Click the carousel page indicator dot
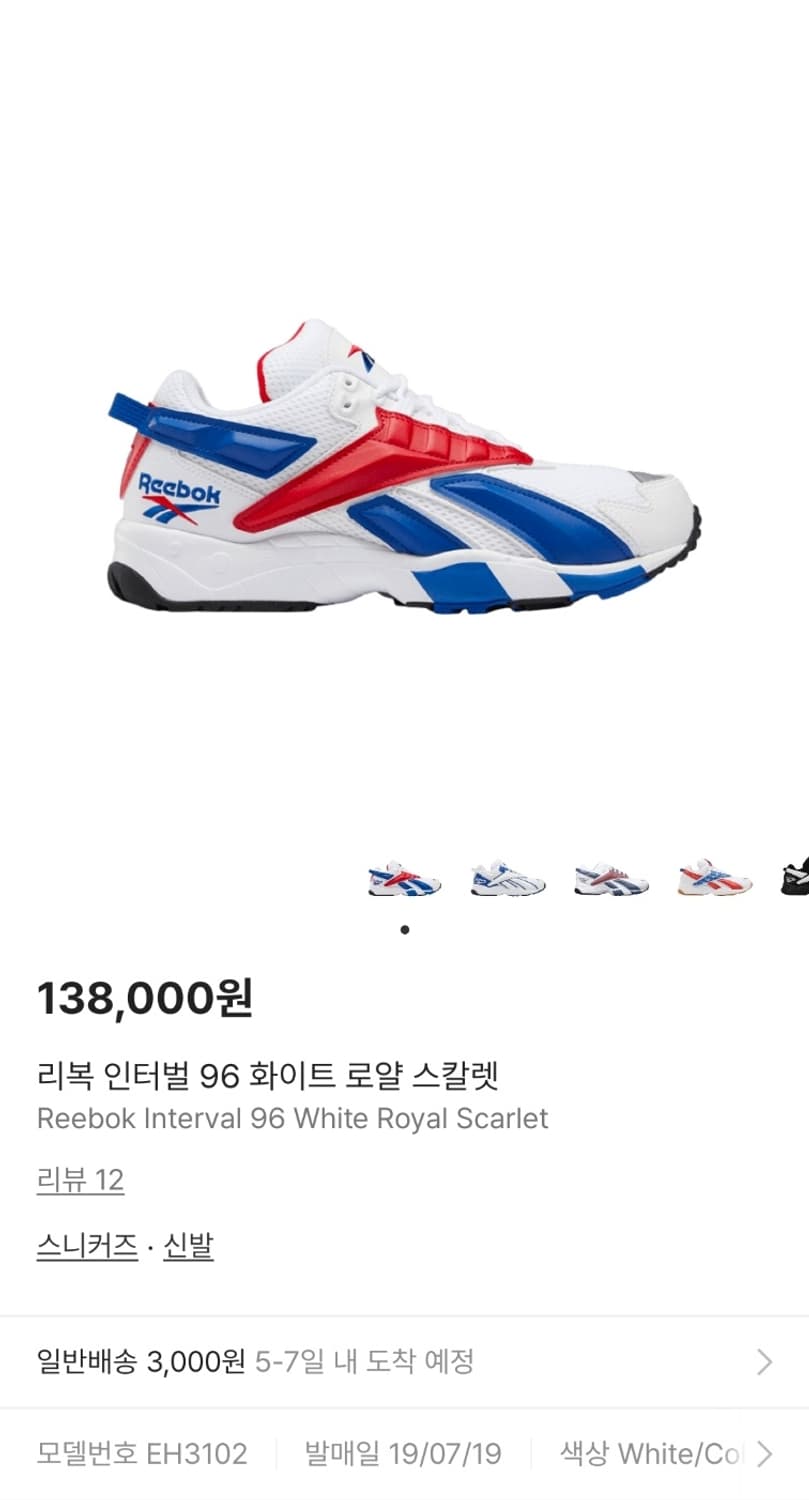Screen dimensions: 809x1500 pyautogui.click(x=404, y=929)
